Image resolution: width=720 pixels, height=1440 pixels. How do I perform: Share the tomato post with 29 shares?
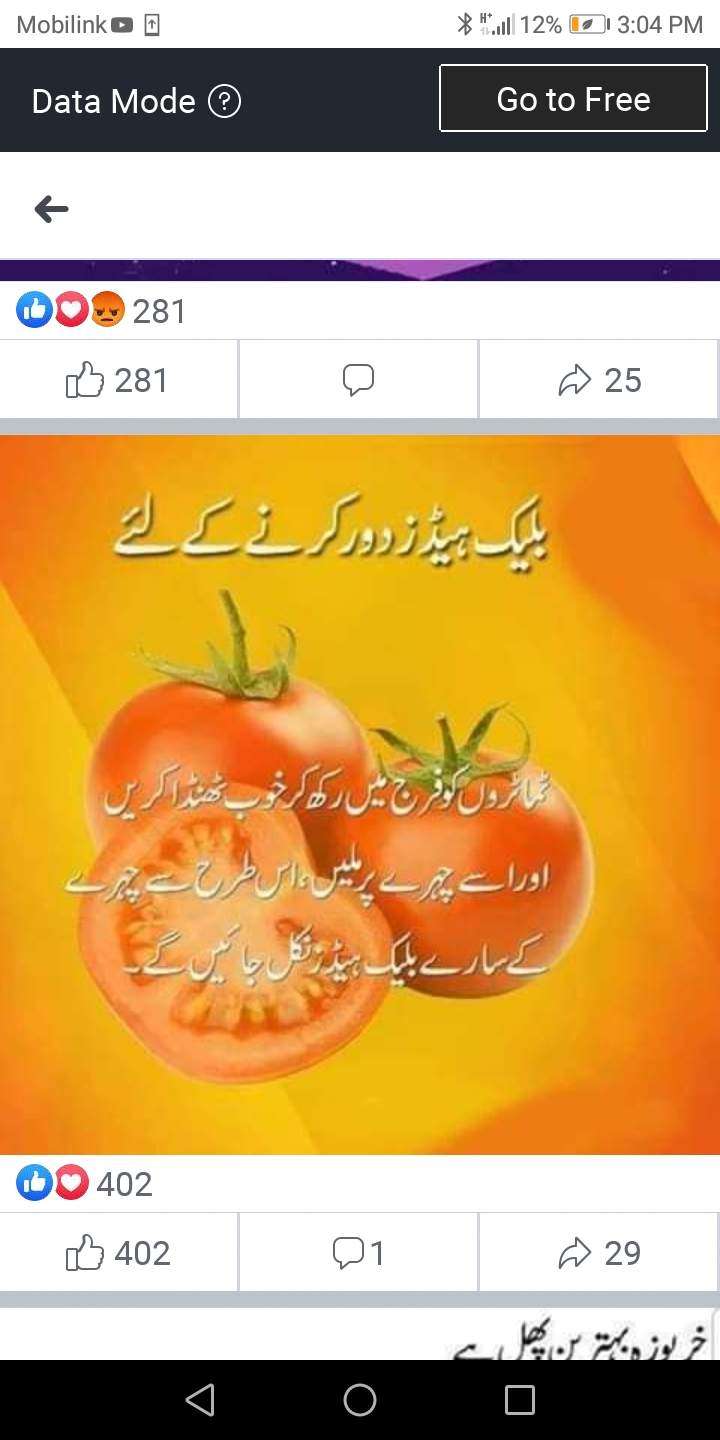[599, 1253]
